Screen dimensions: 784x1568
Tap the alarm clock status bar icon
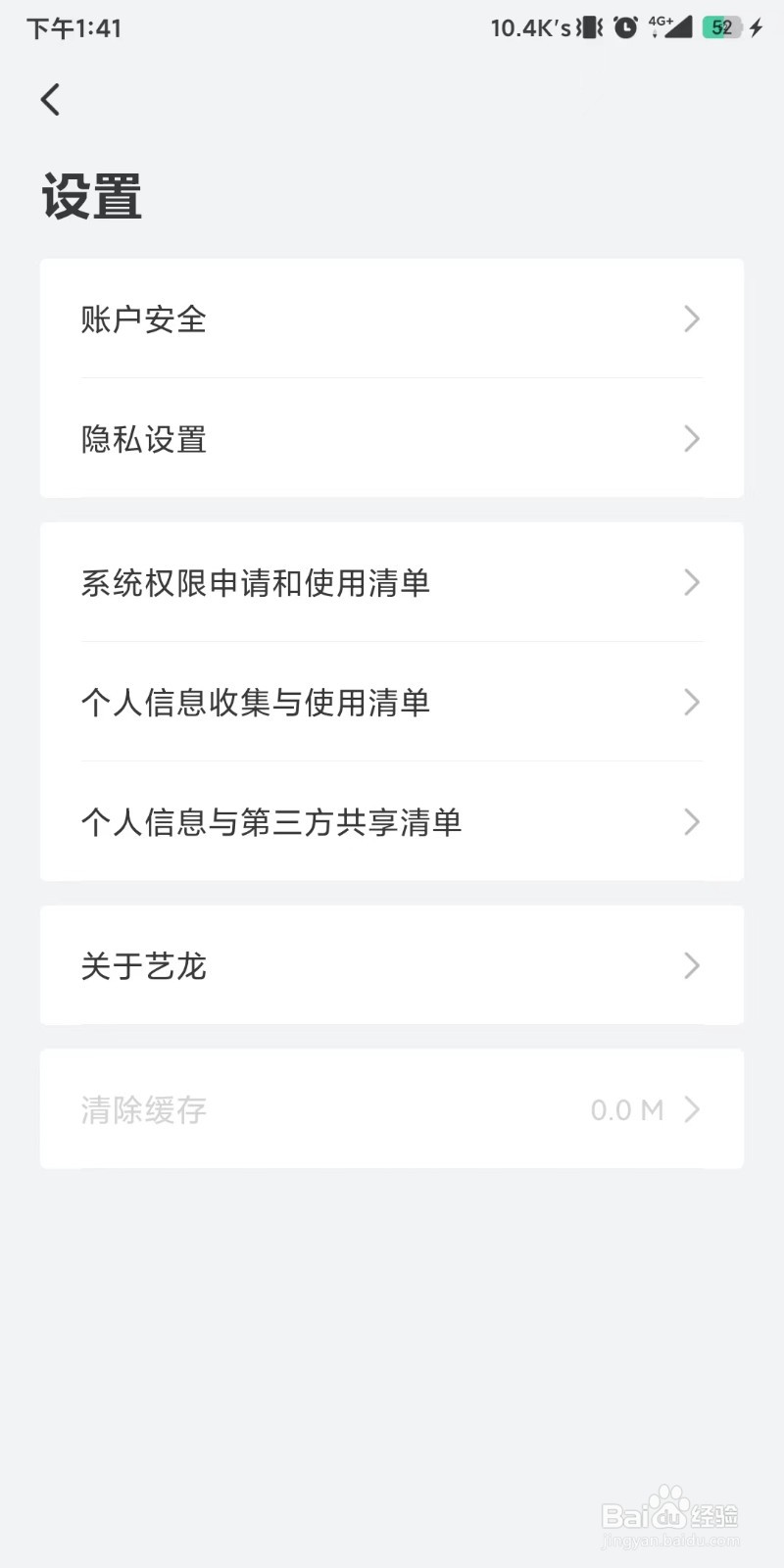(x=626, y=28)
